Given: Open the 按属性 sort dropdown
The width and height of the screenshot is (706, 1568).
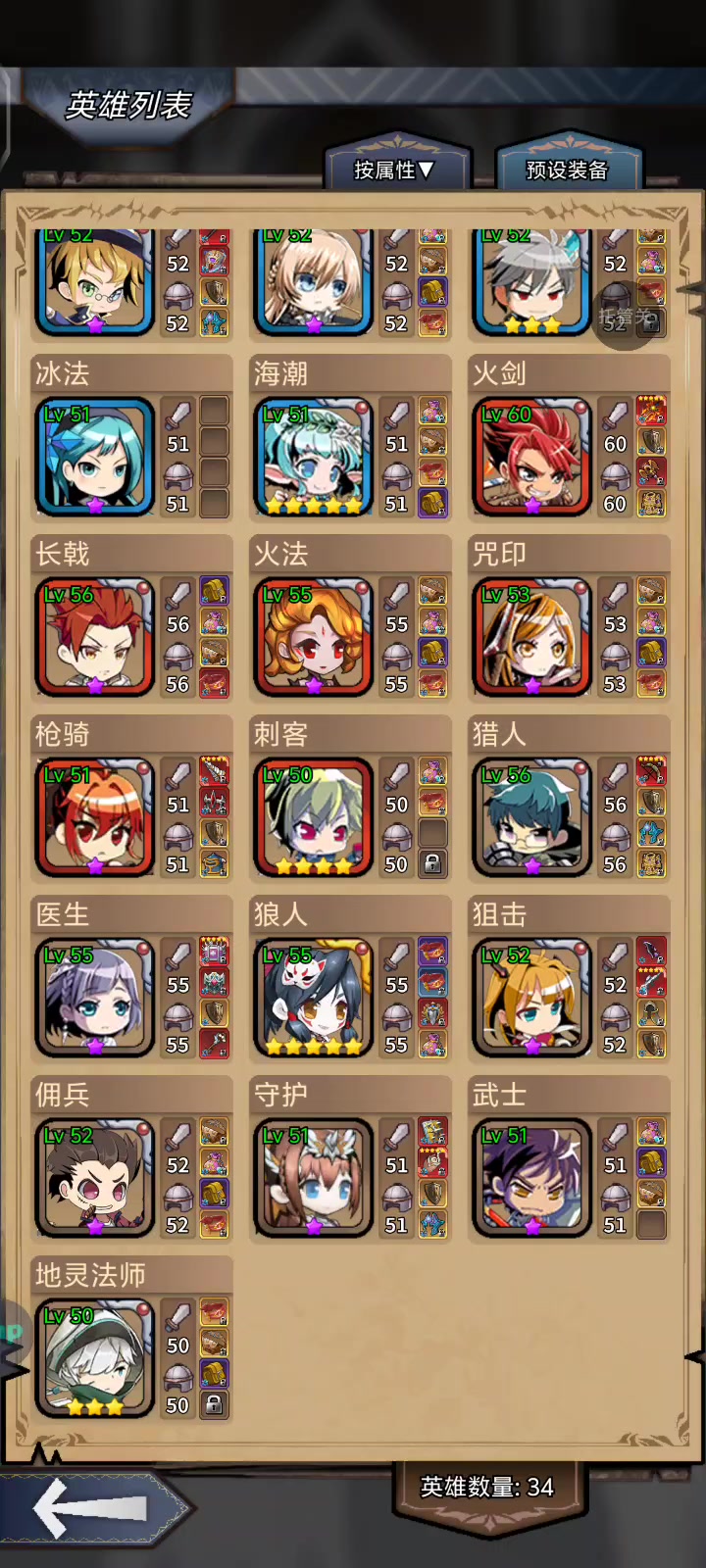Looking at the screenshot, I should coord(394,170).
